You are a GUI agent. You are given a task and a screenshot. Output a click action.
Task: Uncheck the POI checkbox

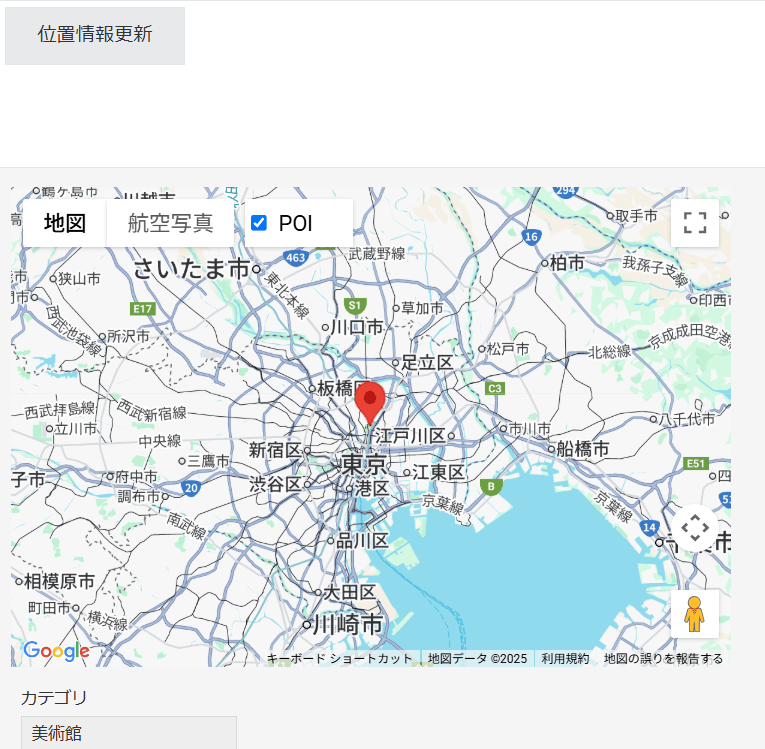(259, 223)
